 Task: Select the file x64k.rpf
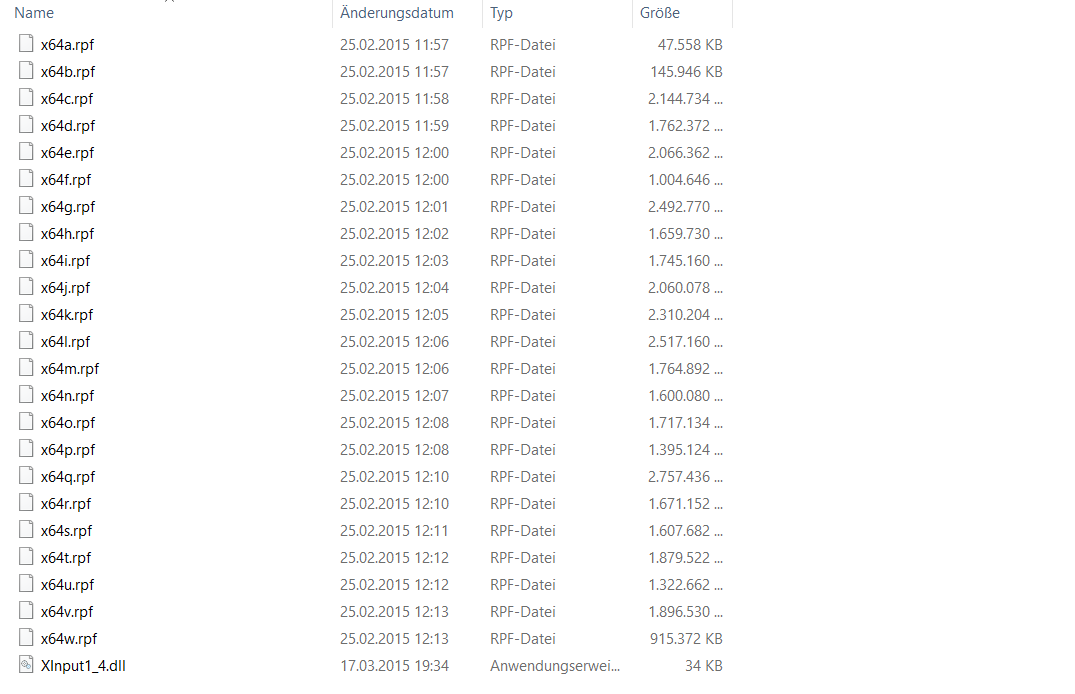tap(67, 315)
